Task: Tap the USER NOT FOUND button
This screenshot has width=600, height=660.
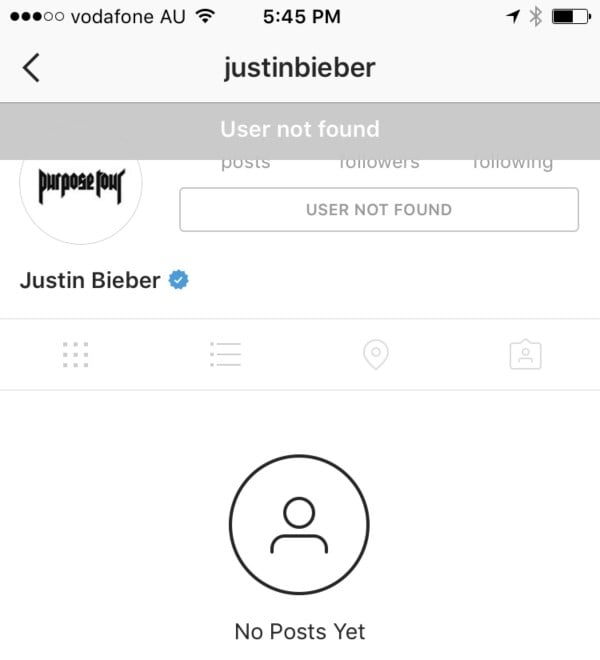Action: [x=378, y=210]
